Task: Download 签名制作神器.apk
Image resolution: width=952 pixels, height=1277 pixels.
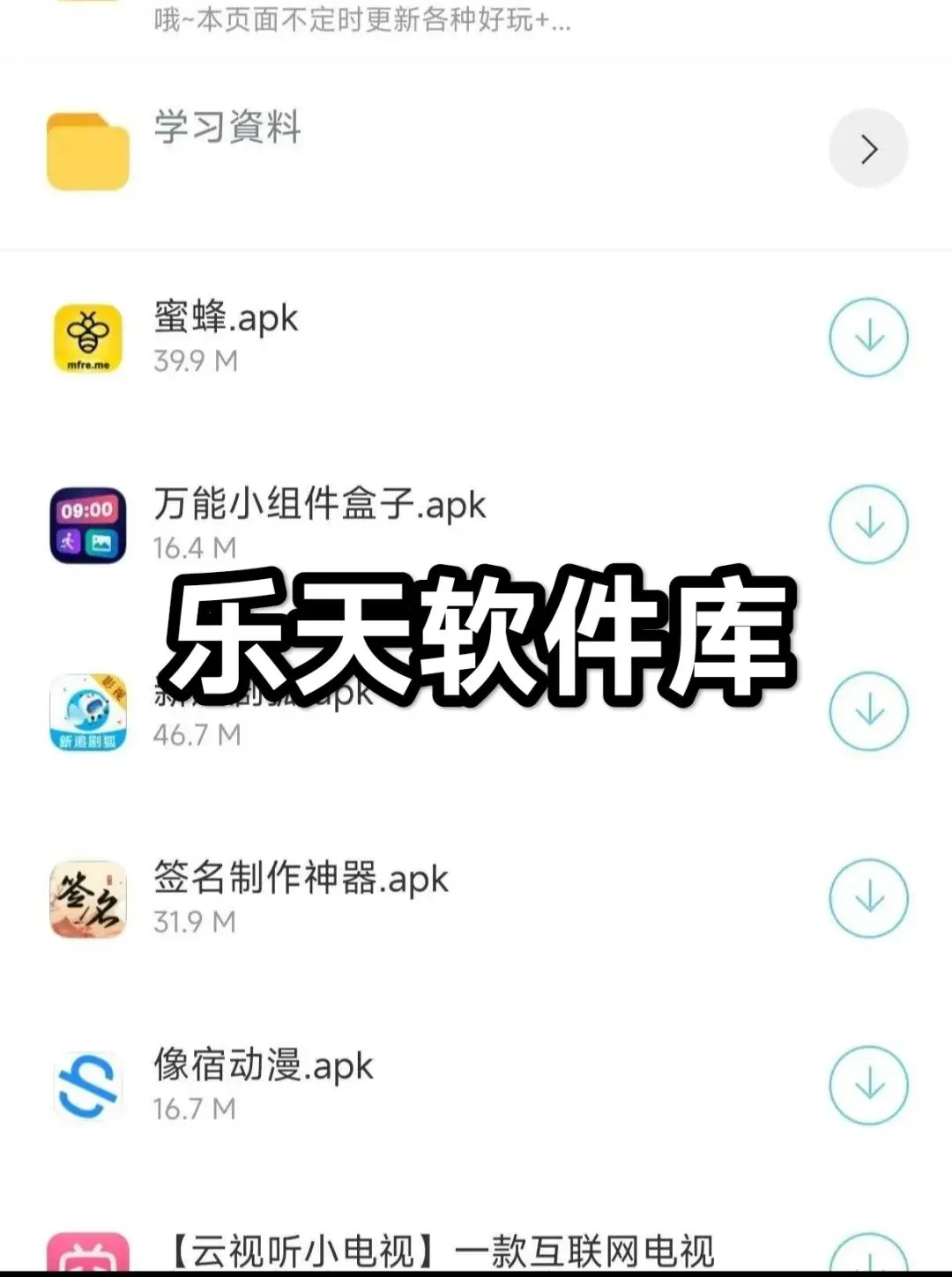Action: 868,898
